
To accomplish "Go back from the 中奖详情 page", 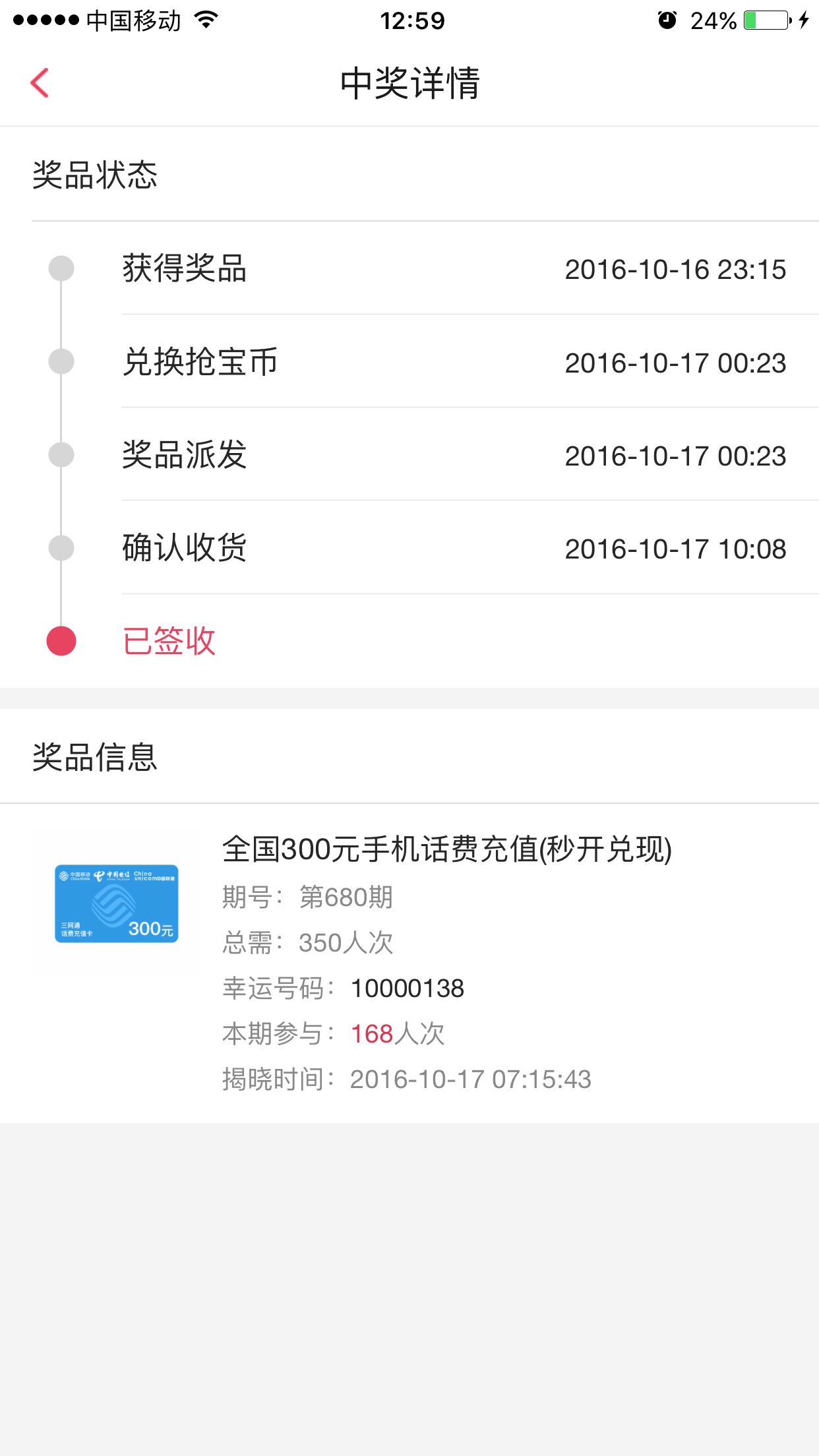I will click(40, 83).
